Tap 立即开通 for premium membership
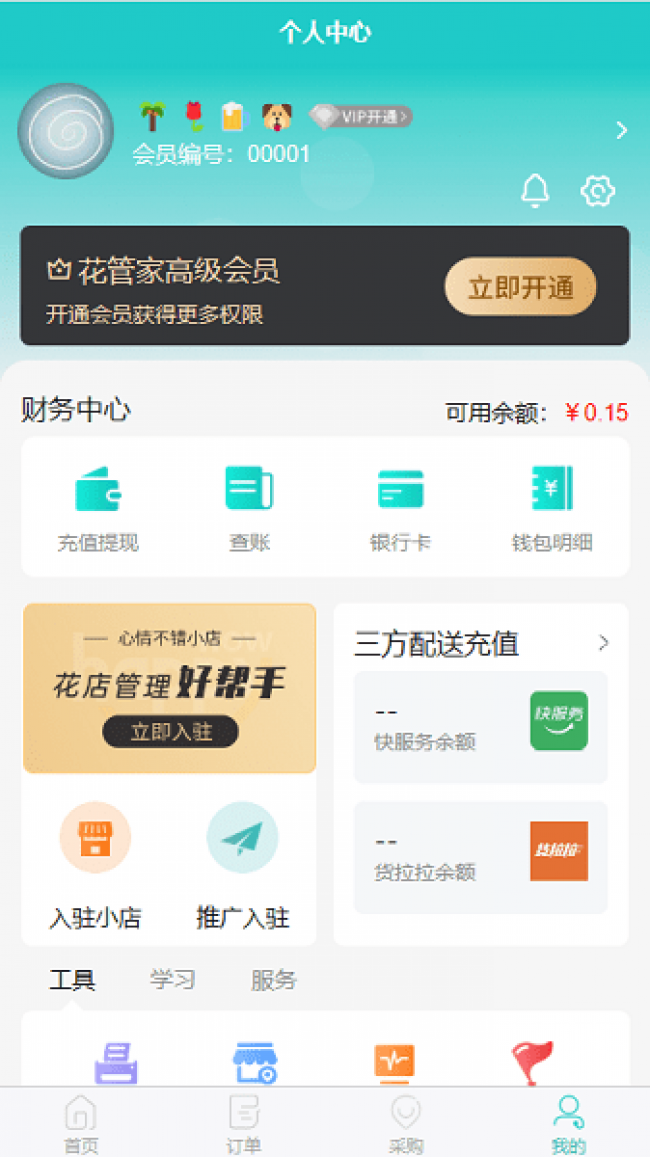The width and height of the screenshot is (650, 1157). click(520, 287)
